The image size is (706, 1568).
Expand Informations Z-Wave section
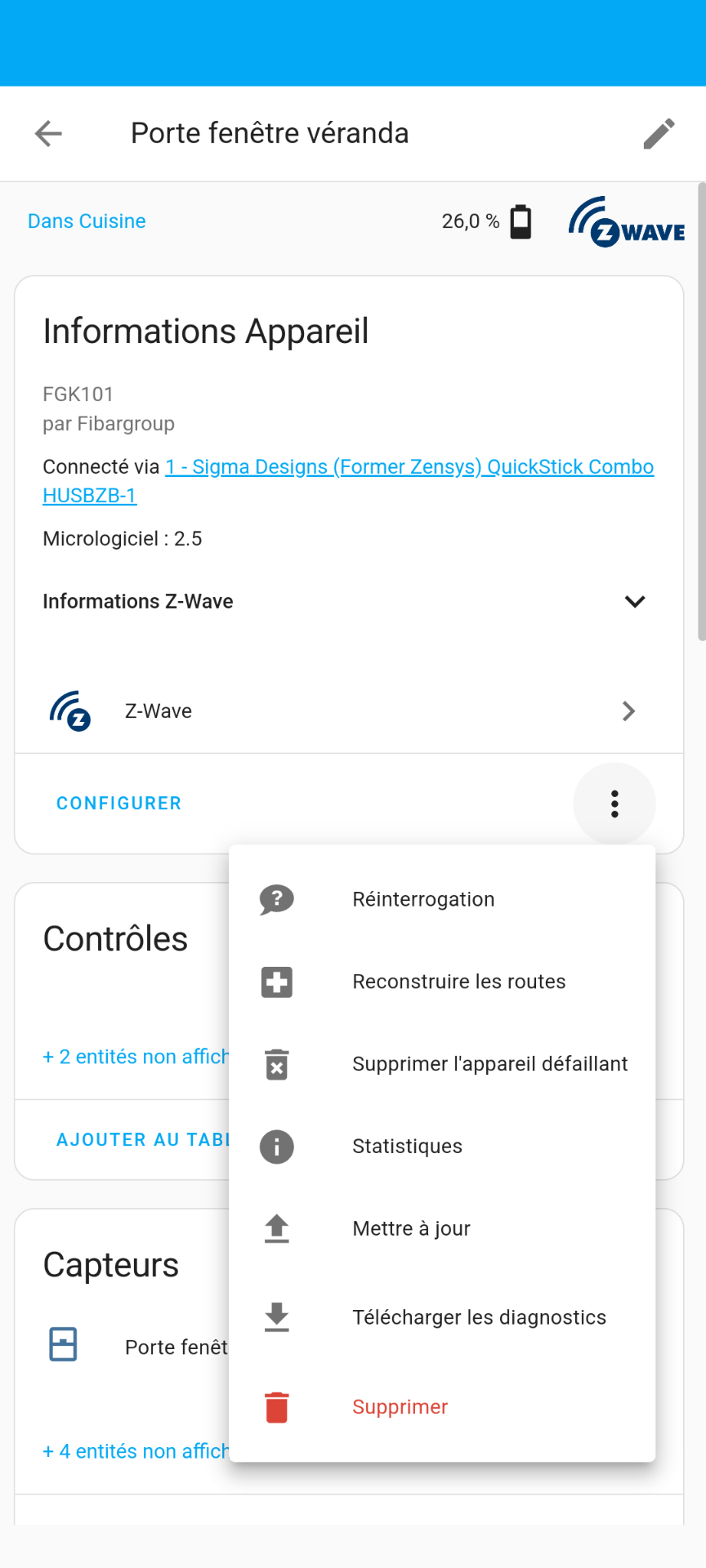point(349,602)
